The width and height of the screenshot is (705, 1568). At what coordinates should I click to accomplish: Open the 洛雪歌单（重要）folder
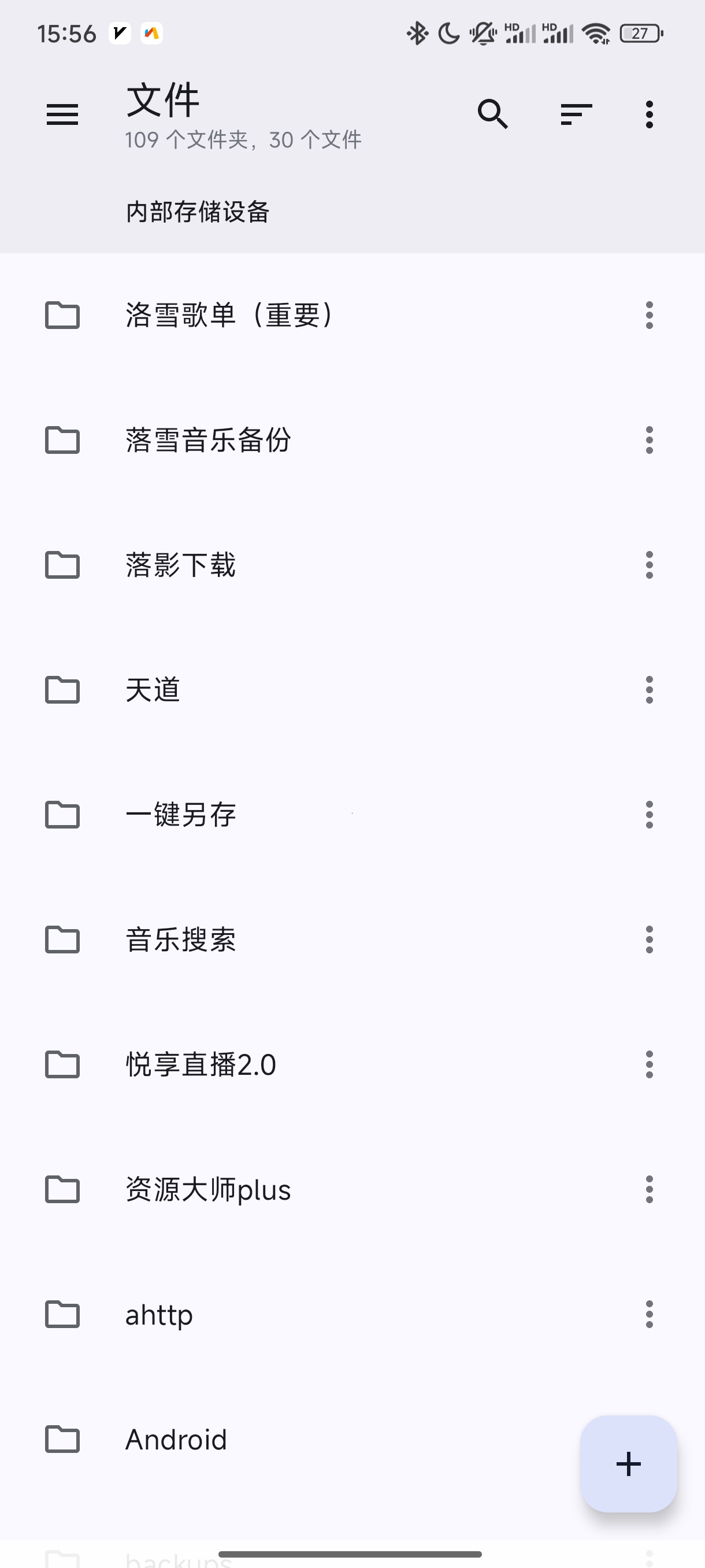(231, 315)
